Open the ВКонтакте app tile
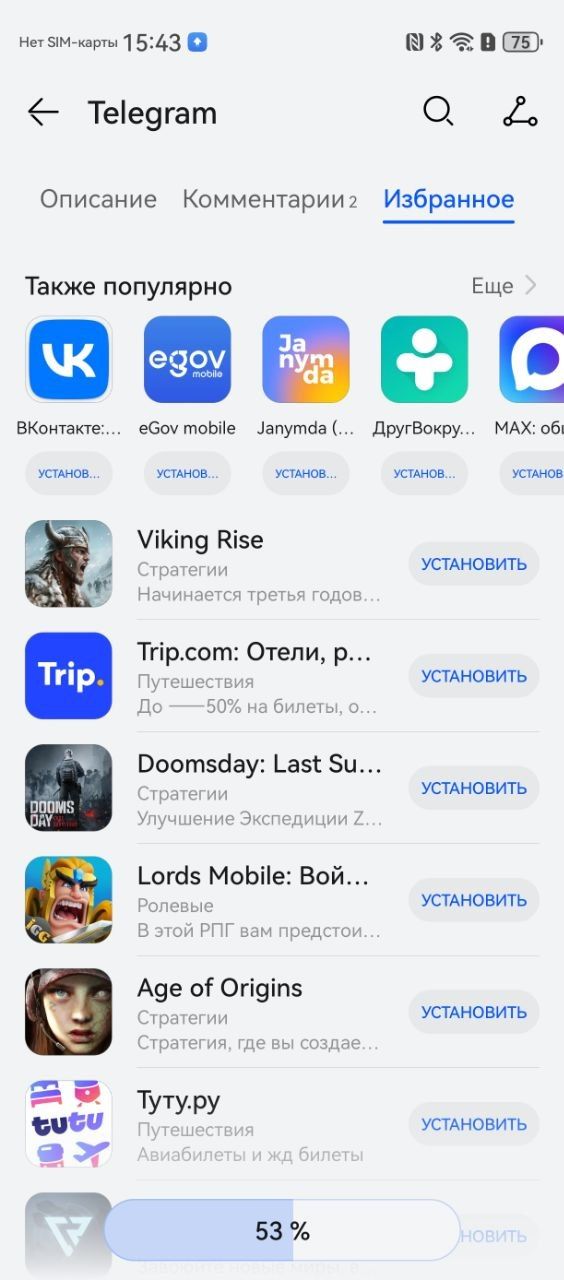This screenshot has width=564, height=1280. (x=69, y=377)
